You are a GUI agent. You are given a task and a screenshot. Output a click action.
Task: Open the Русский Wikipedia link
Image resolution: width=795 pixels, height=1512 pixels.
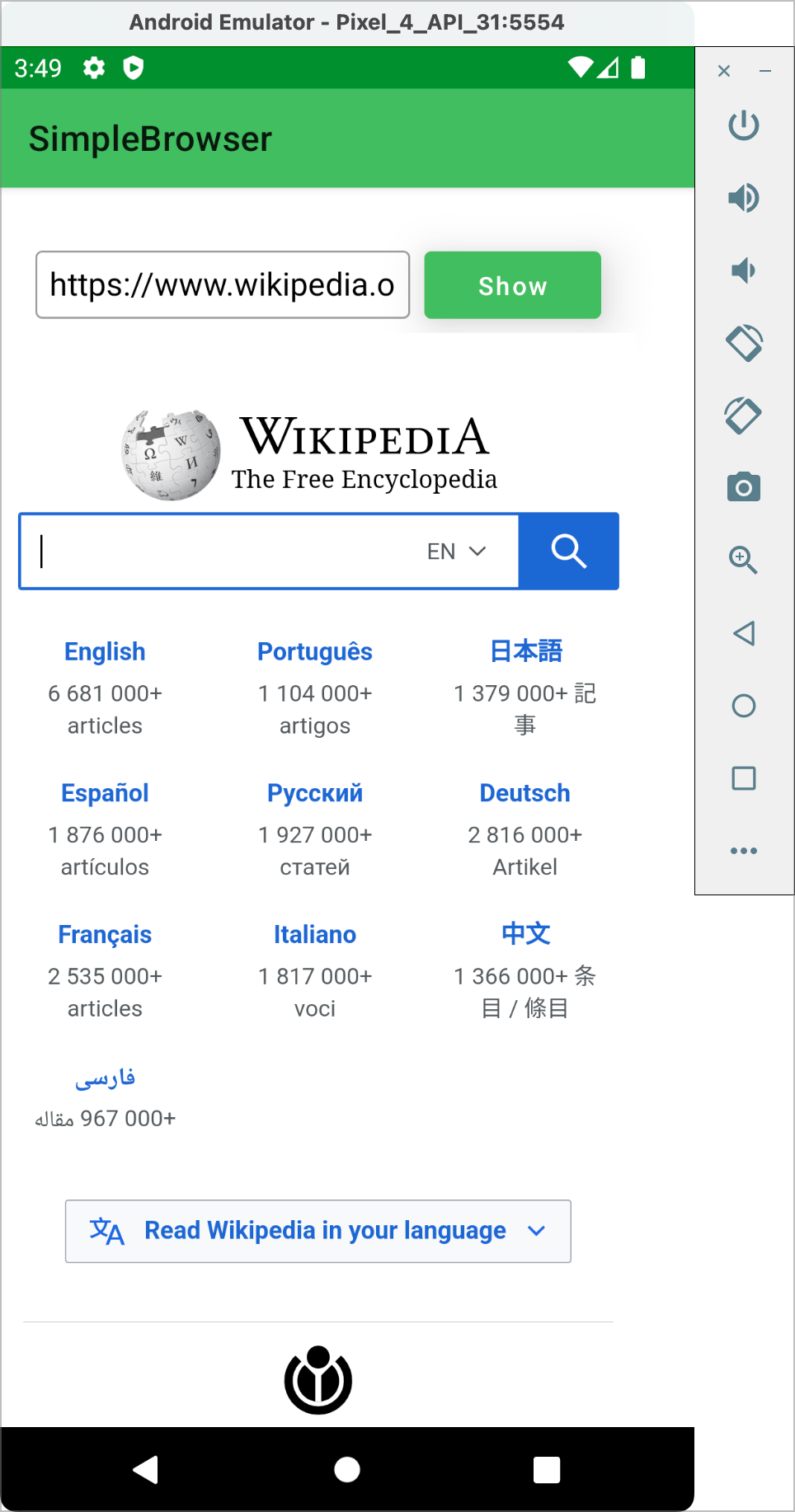315,793
